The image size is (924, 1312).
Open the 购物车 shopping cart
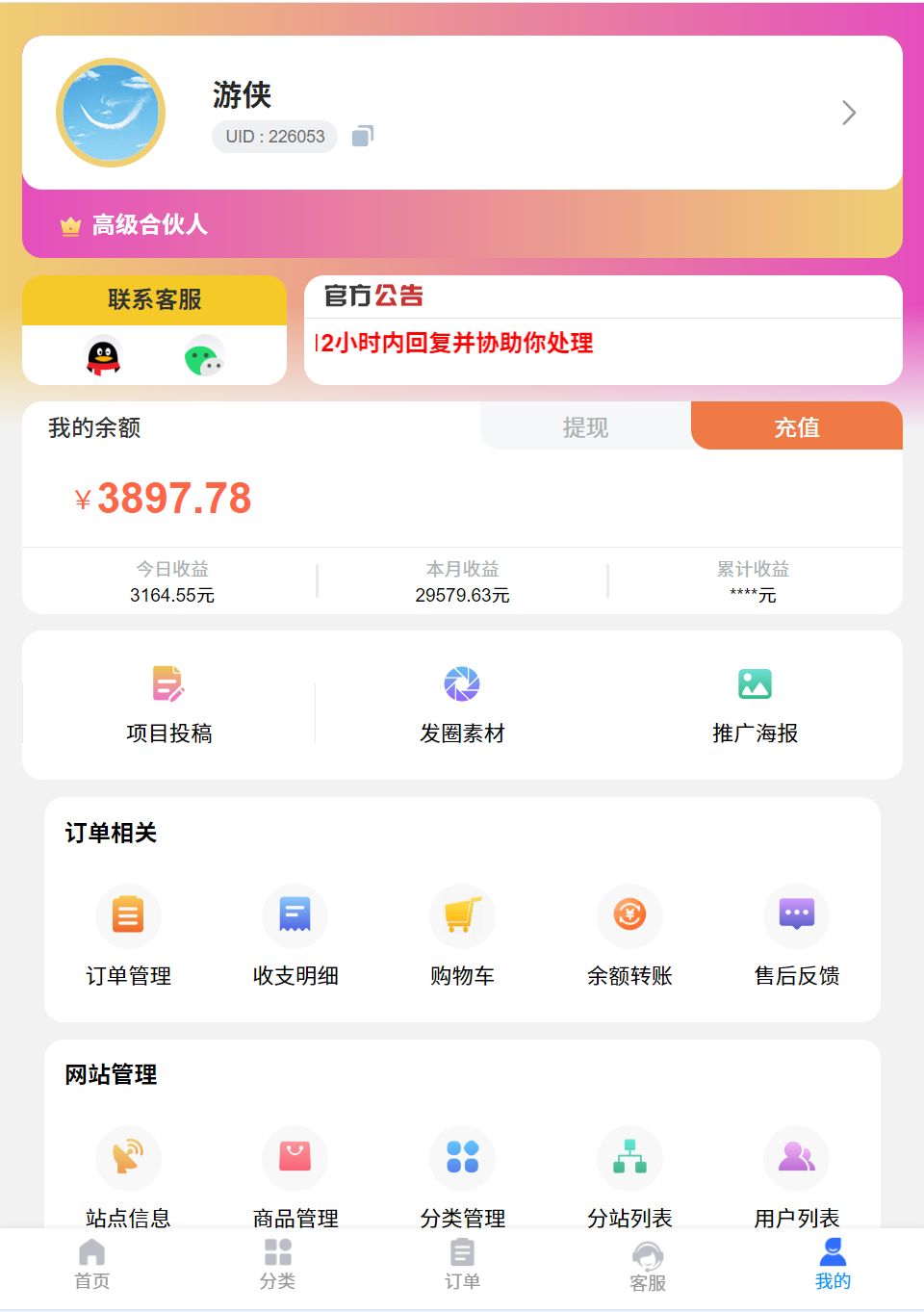point(462,935)
